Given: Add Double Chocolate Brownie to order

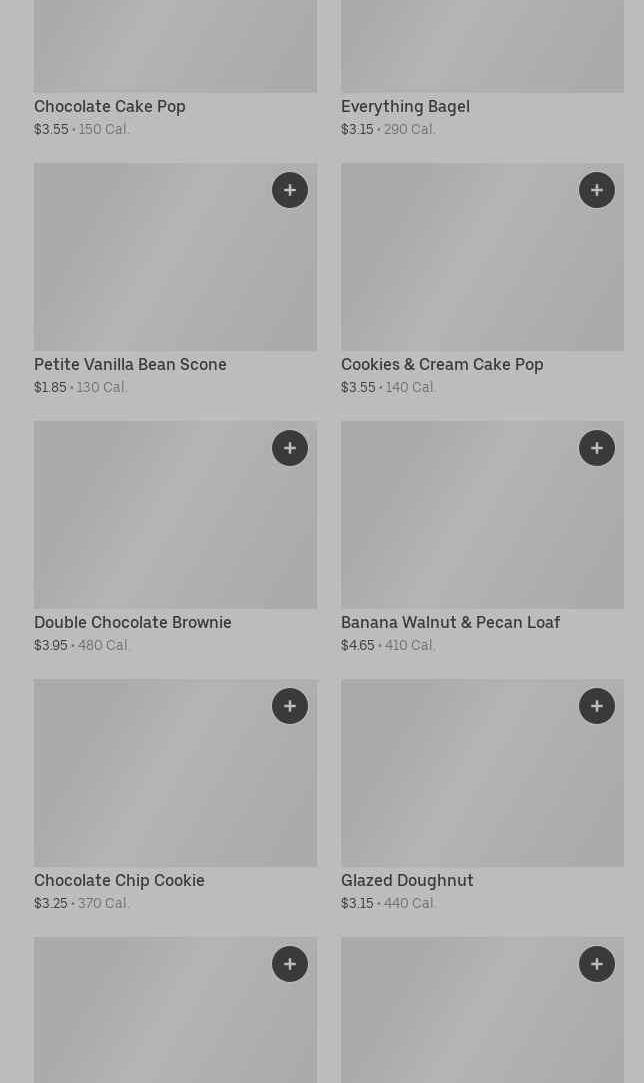Looking at the screenshot, I should point(290,448).
